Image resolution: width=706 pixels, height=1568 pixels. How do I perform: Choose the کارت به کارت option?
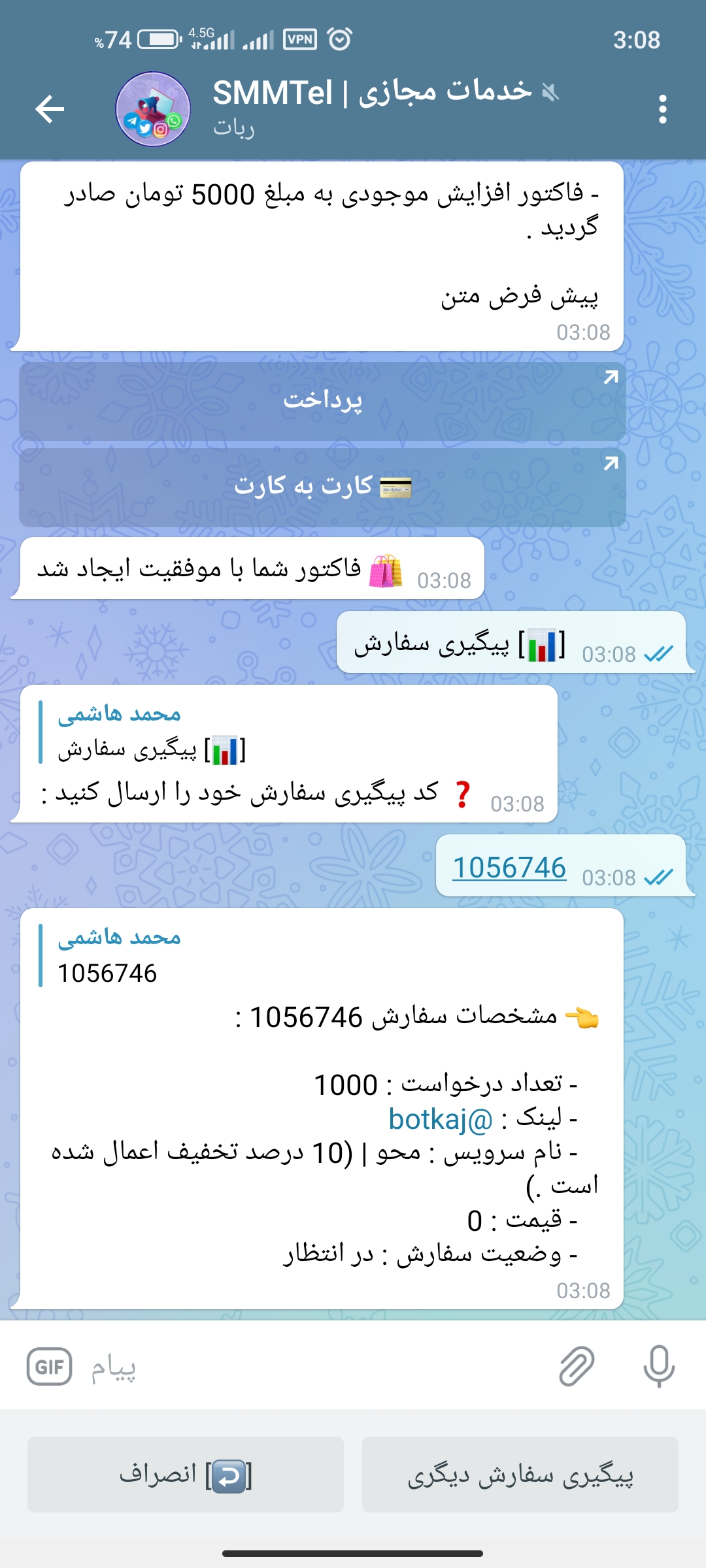coord(322,487)
